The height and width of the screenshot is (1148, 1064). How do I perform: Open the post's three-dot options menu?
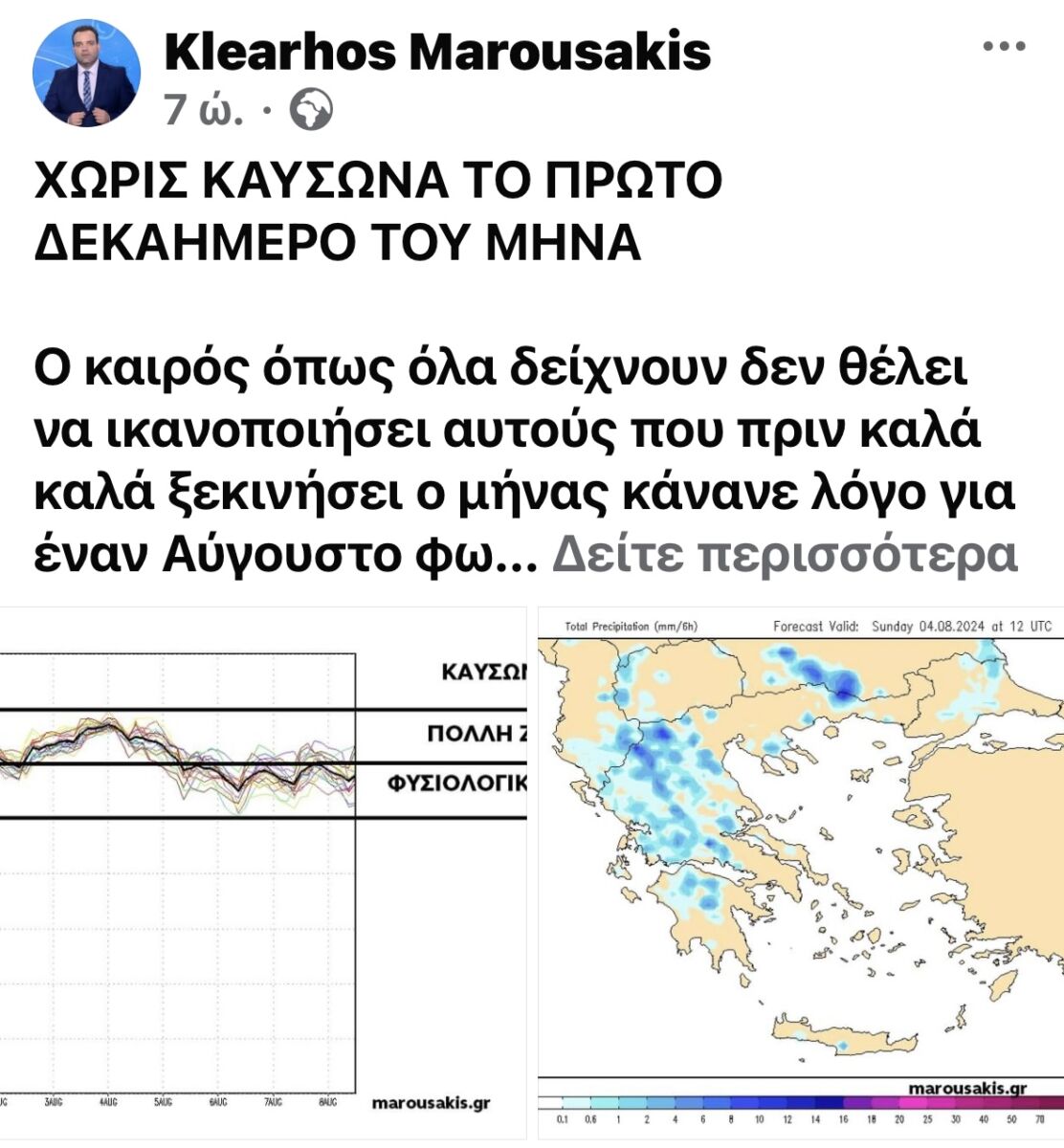[1004, 48]
